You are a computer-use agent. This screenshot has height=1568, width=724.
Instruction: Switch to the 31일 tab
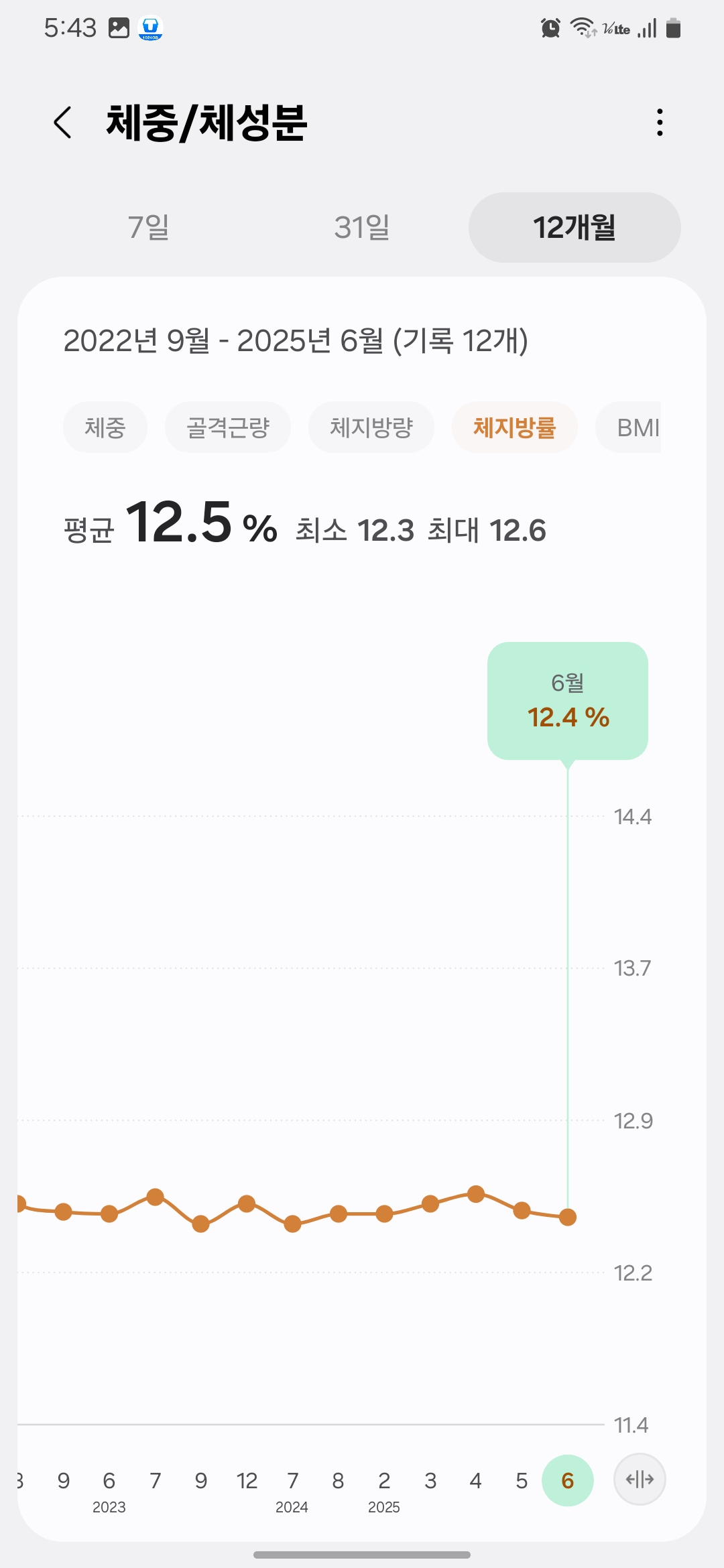pyautogui.click(x=362, y=228)
